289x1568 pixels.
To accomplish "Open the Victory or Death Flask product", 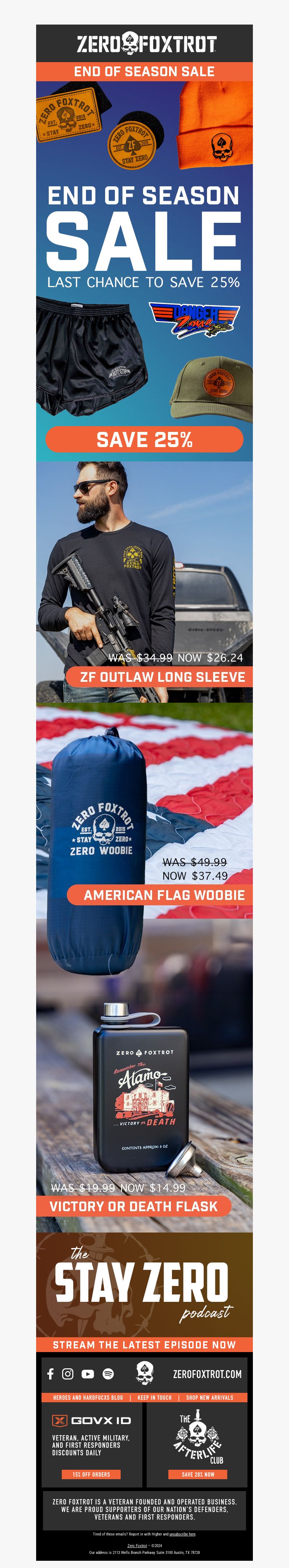I will pyautogui.click(x=133, y=1206).
